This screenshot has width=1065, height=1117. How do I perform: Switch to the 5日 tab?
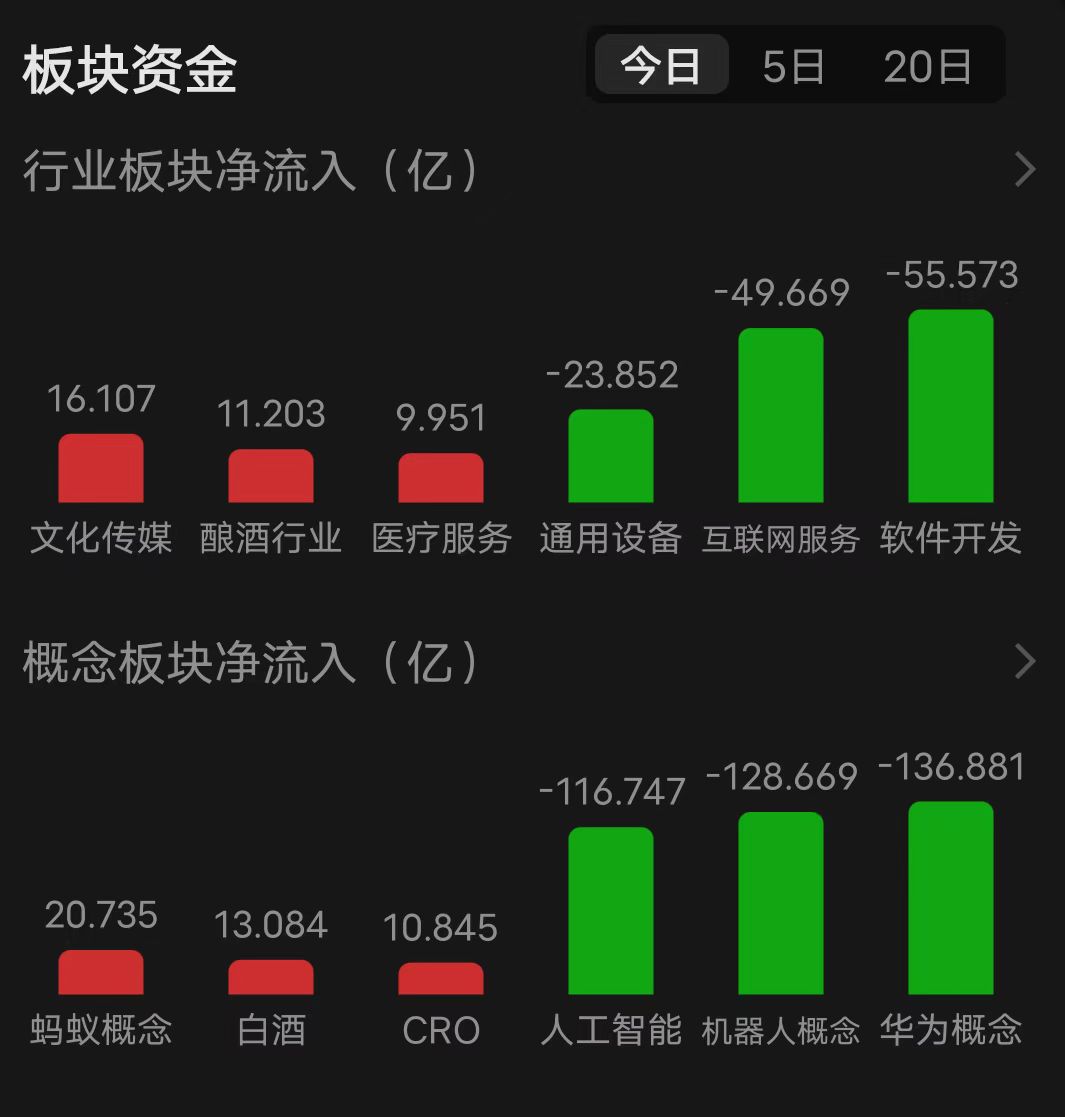pyautogui.click(x=791, y=65)
